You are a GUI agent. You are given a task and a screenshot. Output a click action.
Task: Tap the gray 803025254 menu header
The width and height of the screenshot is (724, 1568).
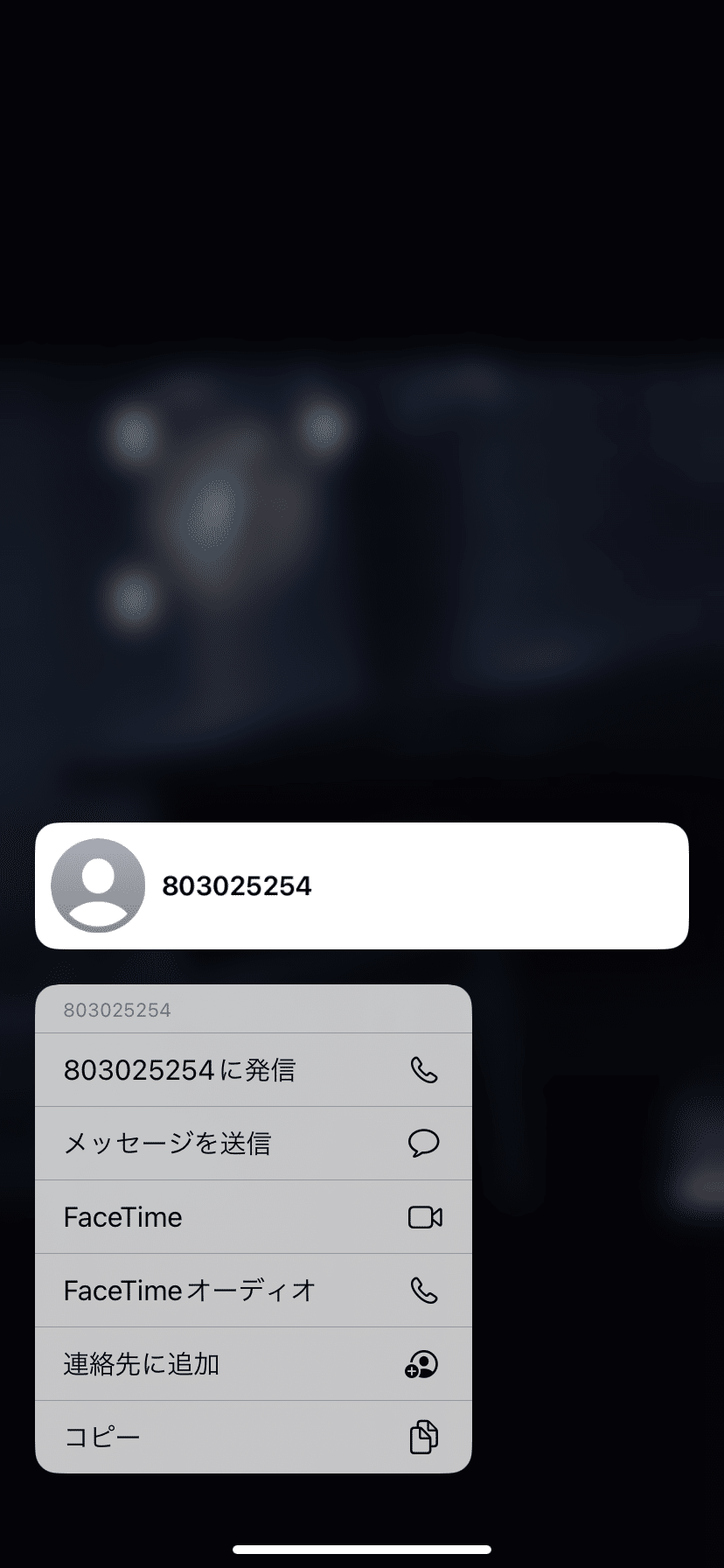(x=118, y=1010)
